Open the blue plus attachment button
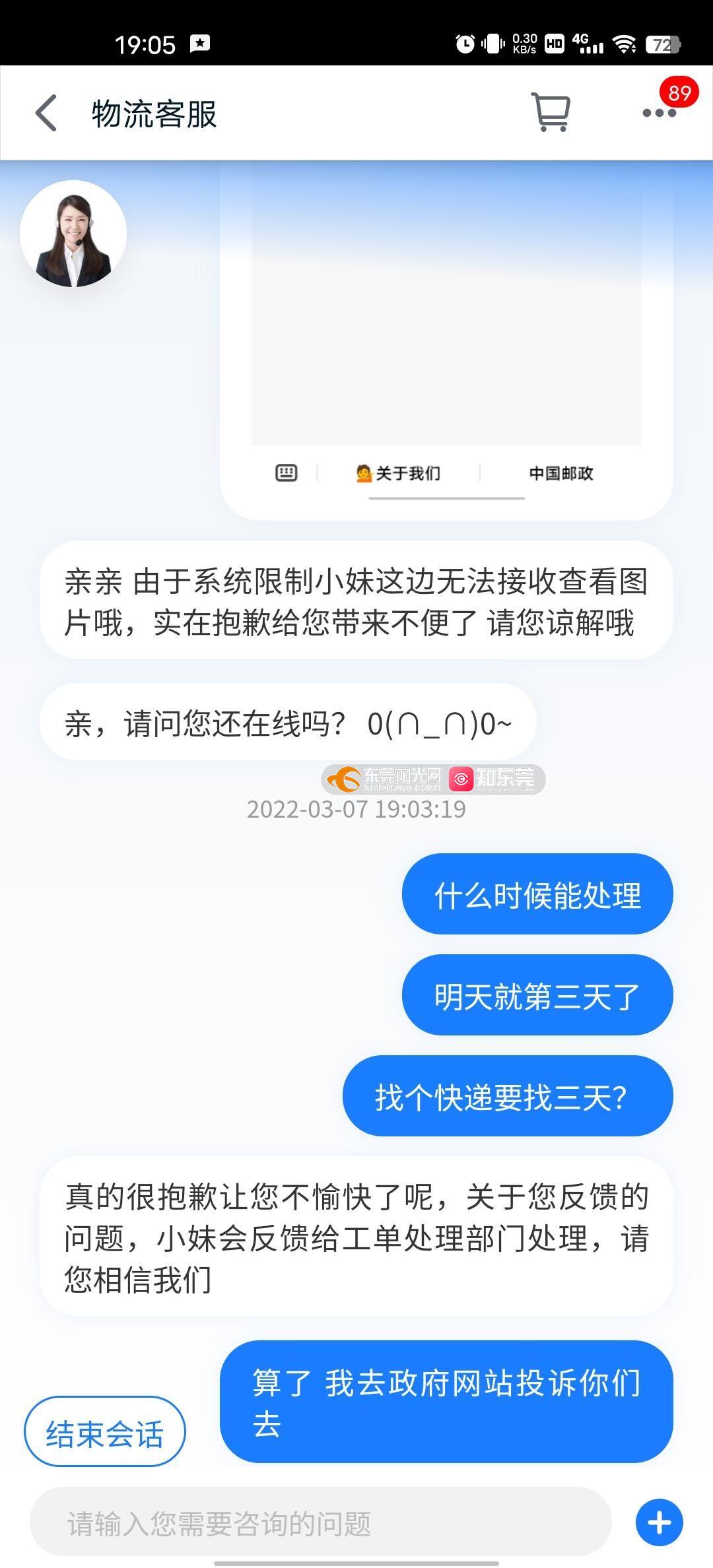This screenshot has height=1568, width=713. (x=659, y=1522)
